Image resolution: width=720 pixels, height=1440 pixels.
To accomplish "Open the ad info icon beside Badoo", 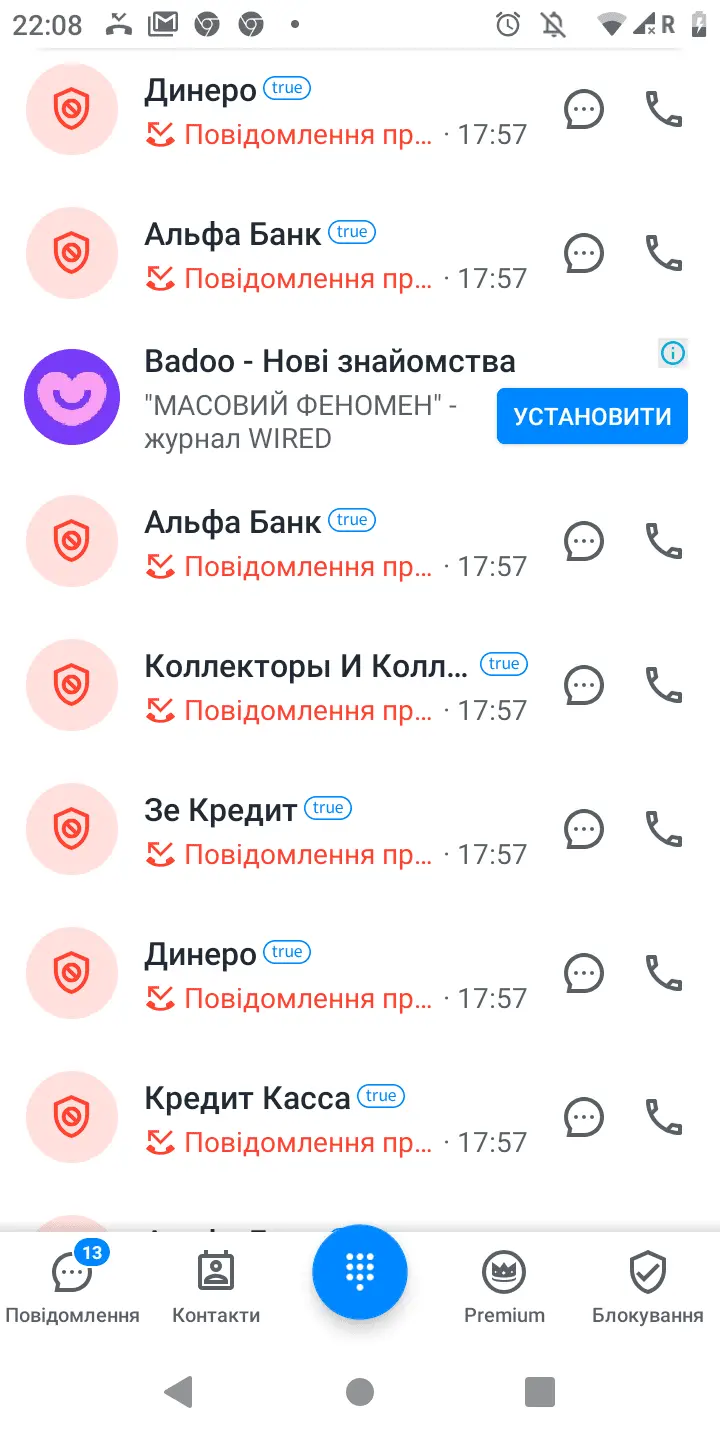I will [674, 353].
